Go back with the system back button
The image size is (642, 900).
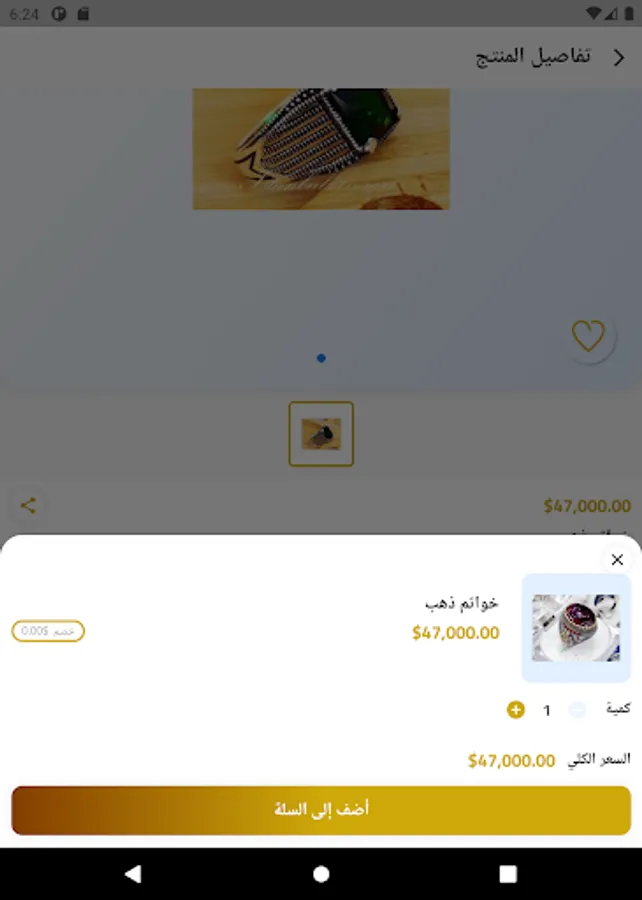tap(133, 874)
